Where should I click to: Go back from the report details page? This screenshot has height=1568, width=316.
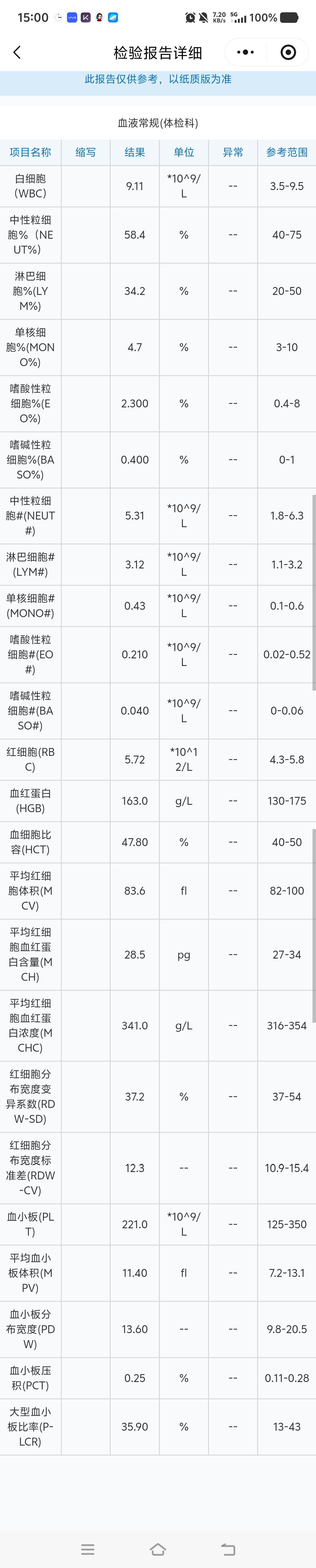click(x=17, y=52)
